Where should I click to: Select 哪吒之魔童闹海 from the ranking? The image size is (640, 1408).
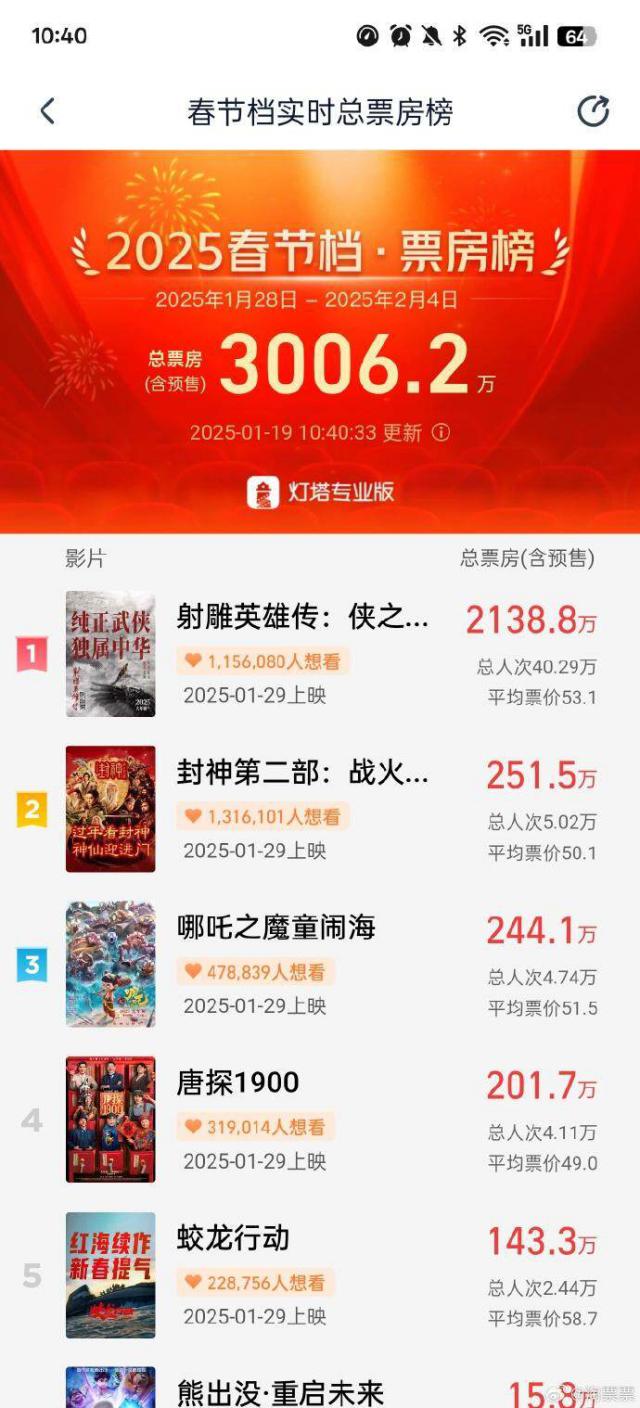pyautogui.click(x=276, y=929)
